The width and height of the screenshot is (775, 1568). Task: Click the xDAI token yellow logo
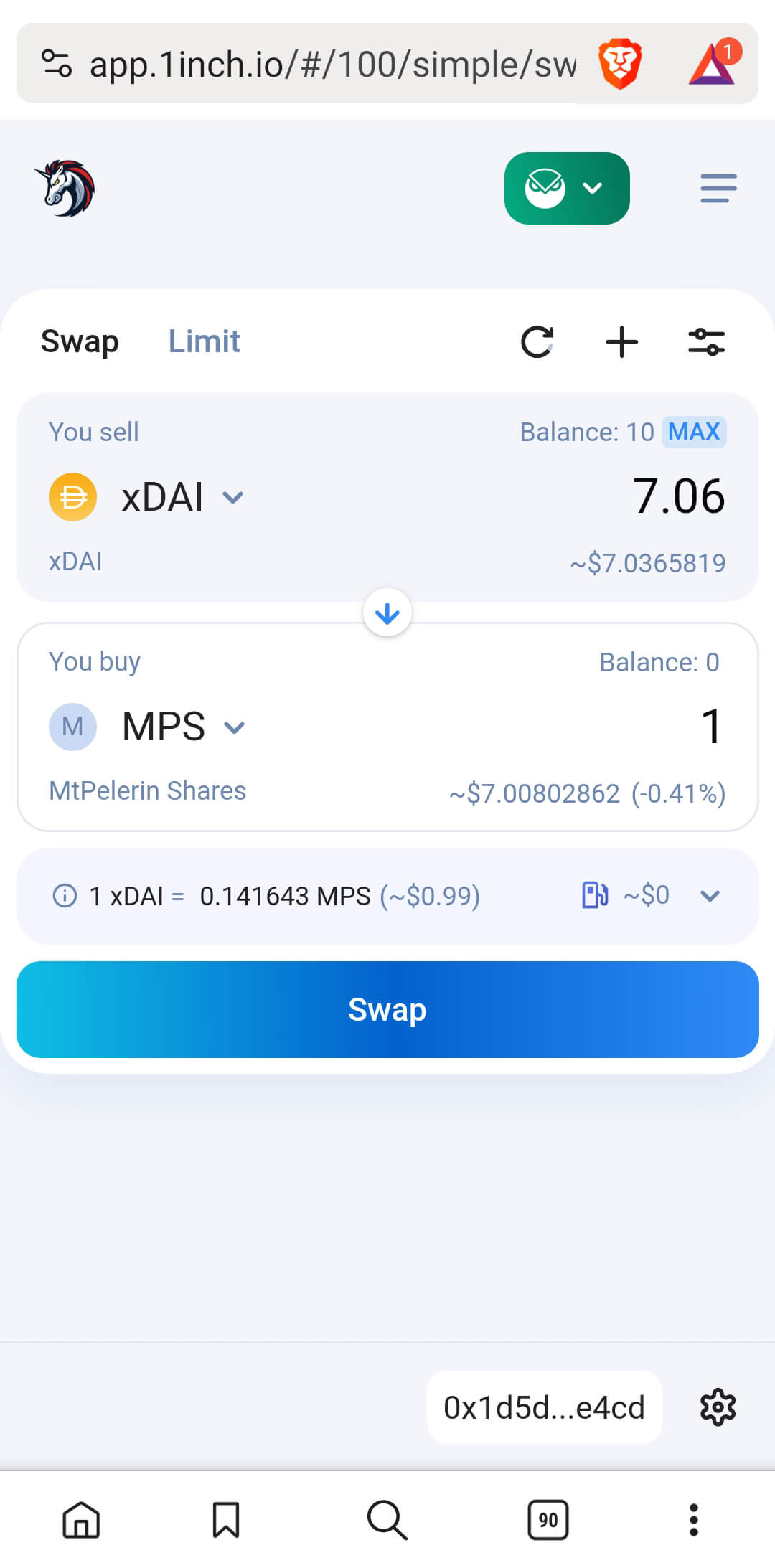72,496
